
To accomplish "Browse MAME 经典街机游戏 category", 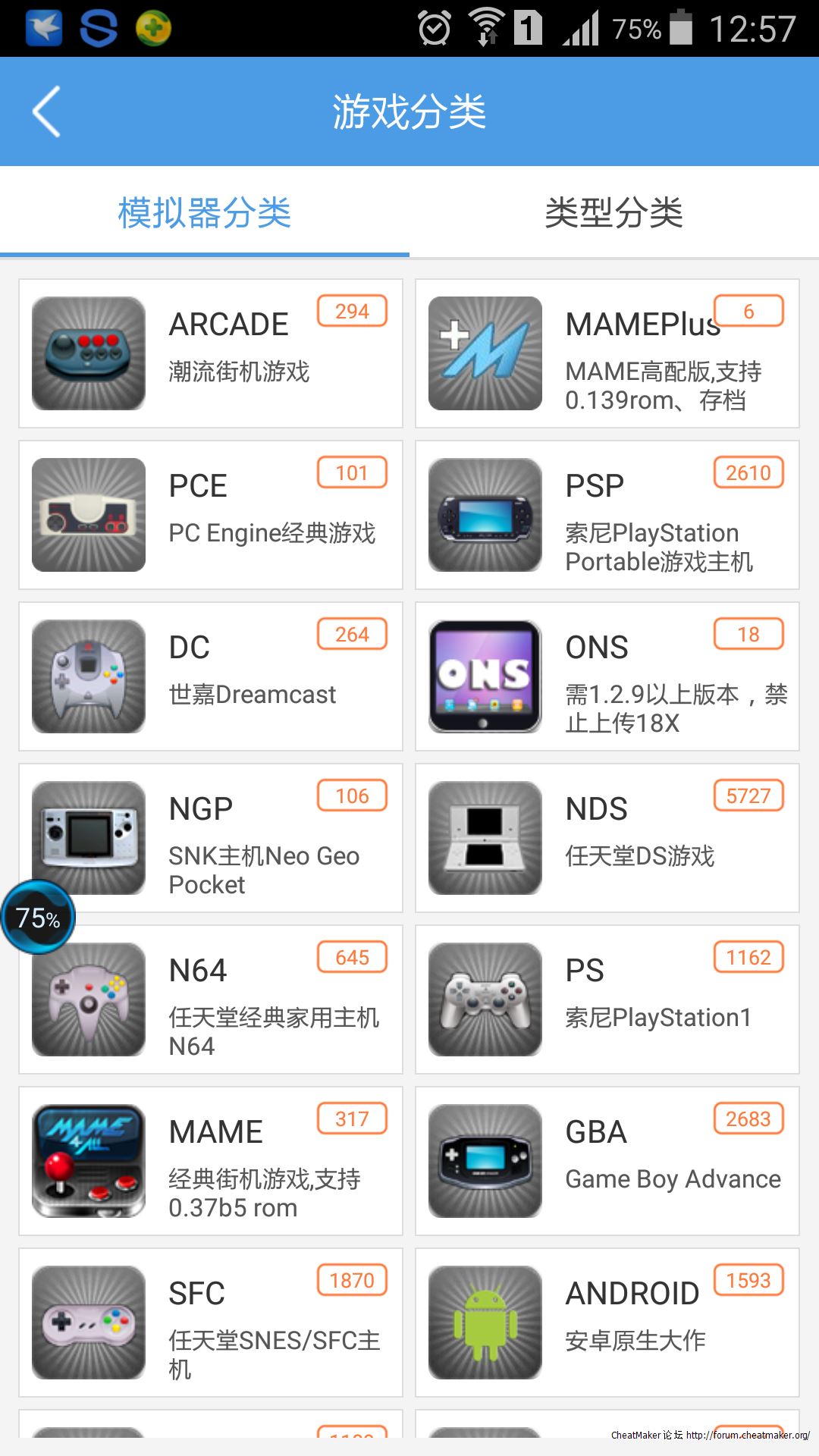I will [210, 1161].
